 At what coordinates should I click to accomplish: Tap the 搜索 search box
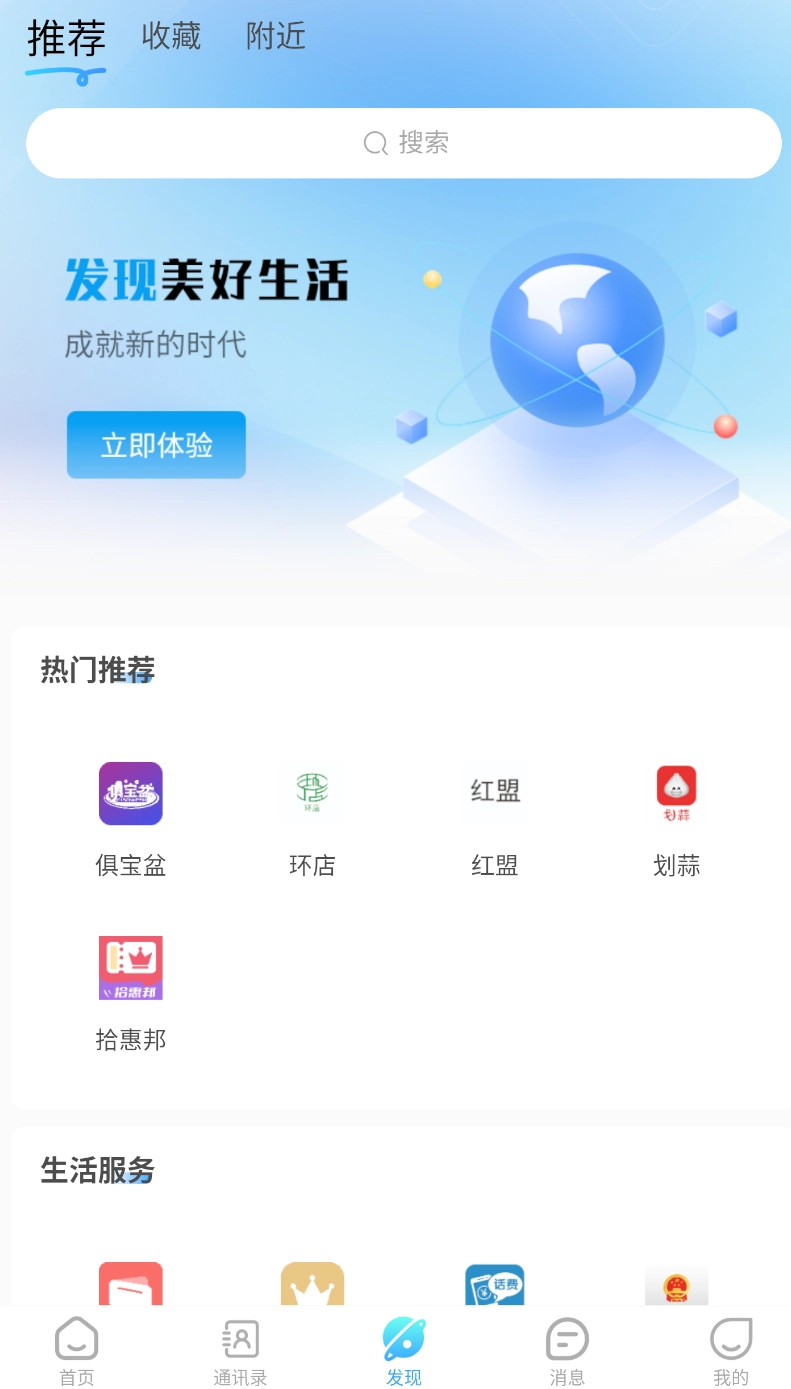[x=404, y=143]
